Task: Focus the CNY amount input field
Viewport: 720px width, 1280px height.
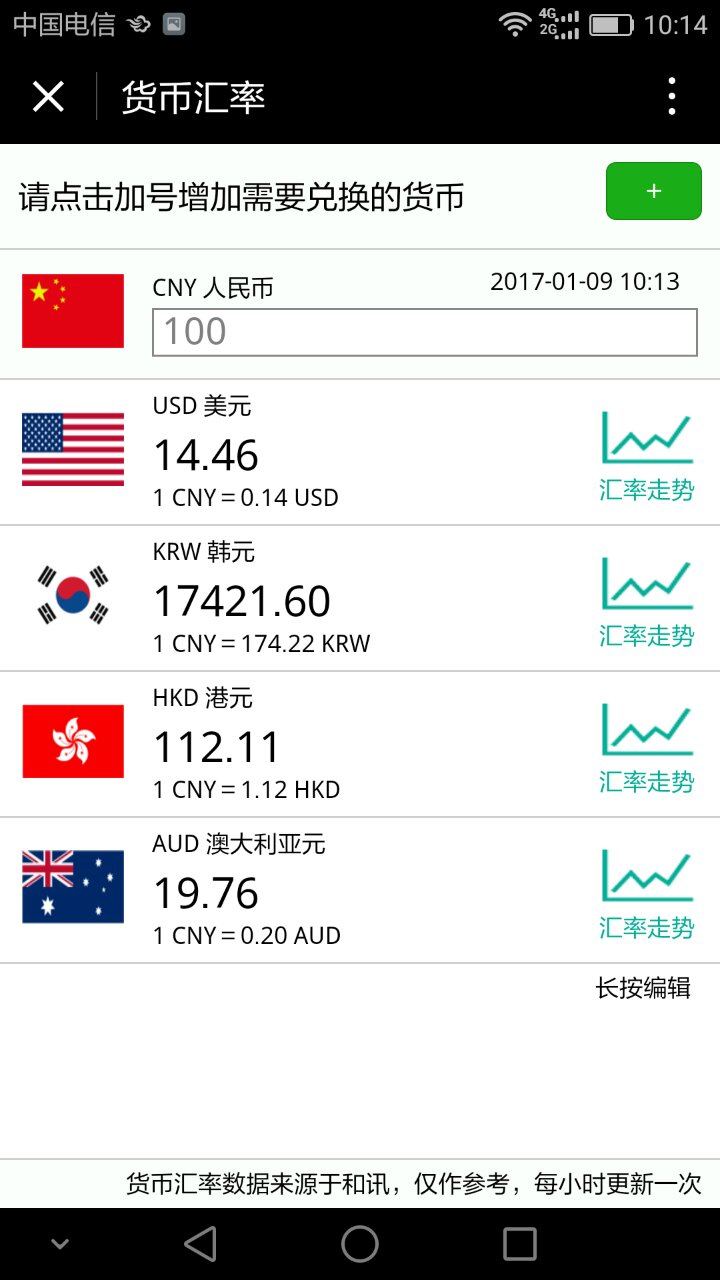Action: coord(425,332)
